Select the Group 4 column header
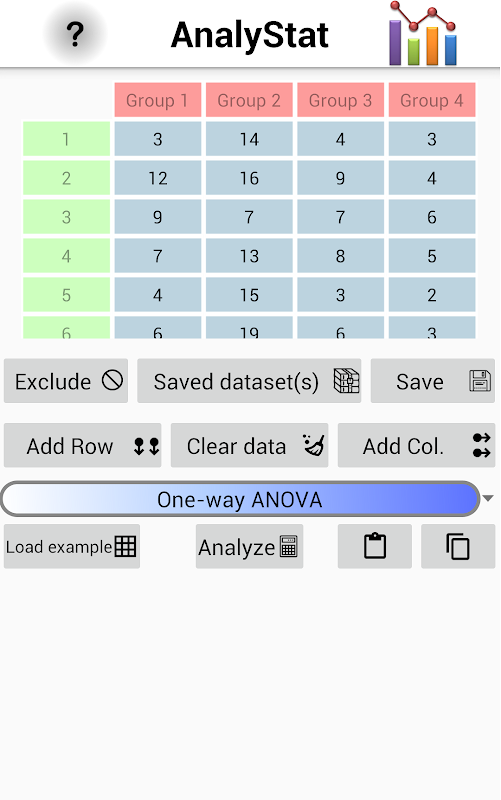The width and height of the screenshot is (501, 800). click(x=432, y=100)
